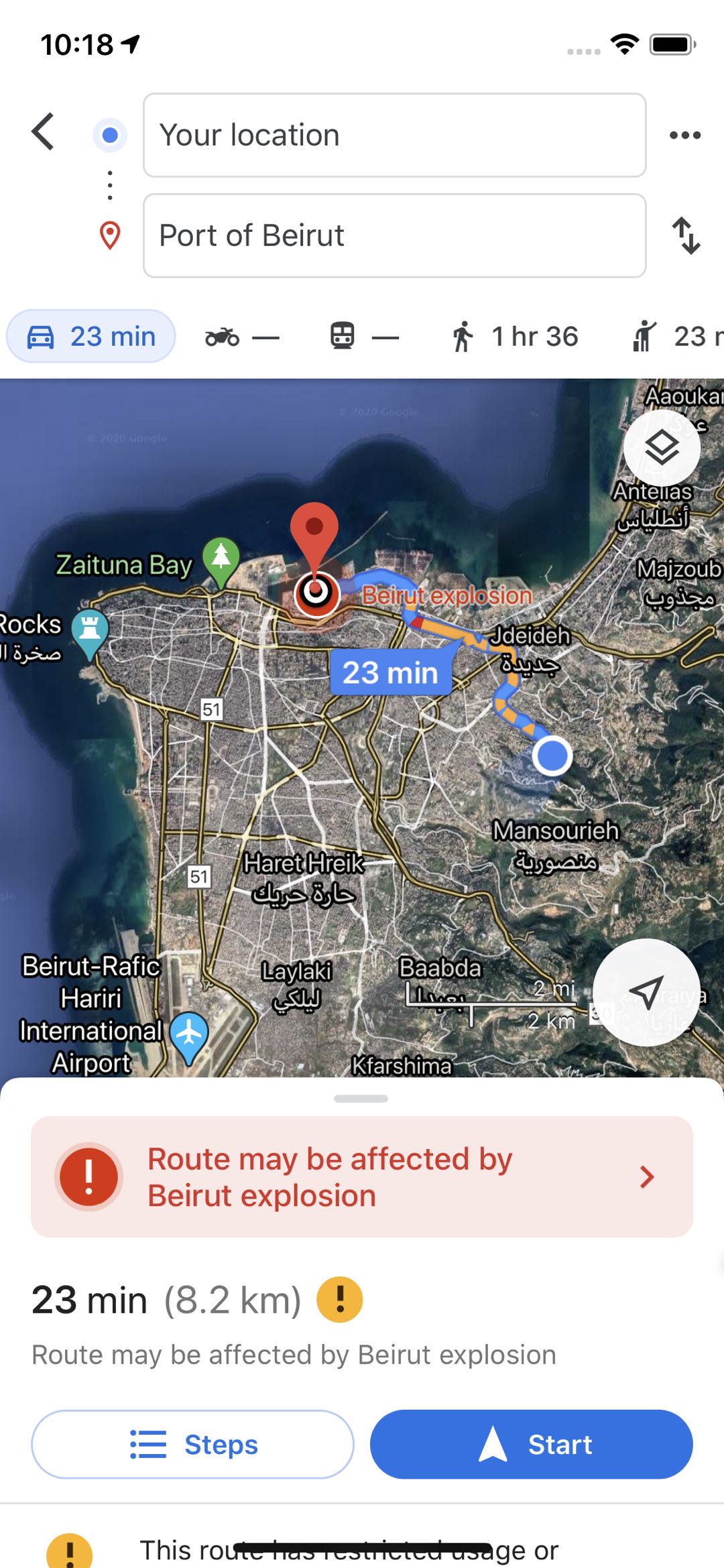
Task: Go back from directions screen
Action: coord(43,131)
